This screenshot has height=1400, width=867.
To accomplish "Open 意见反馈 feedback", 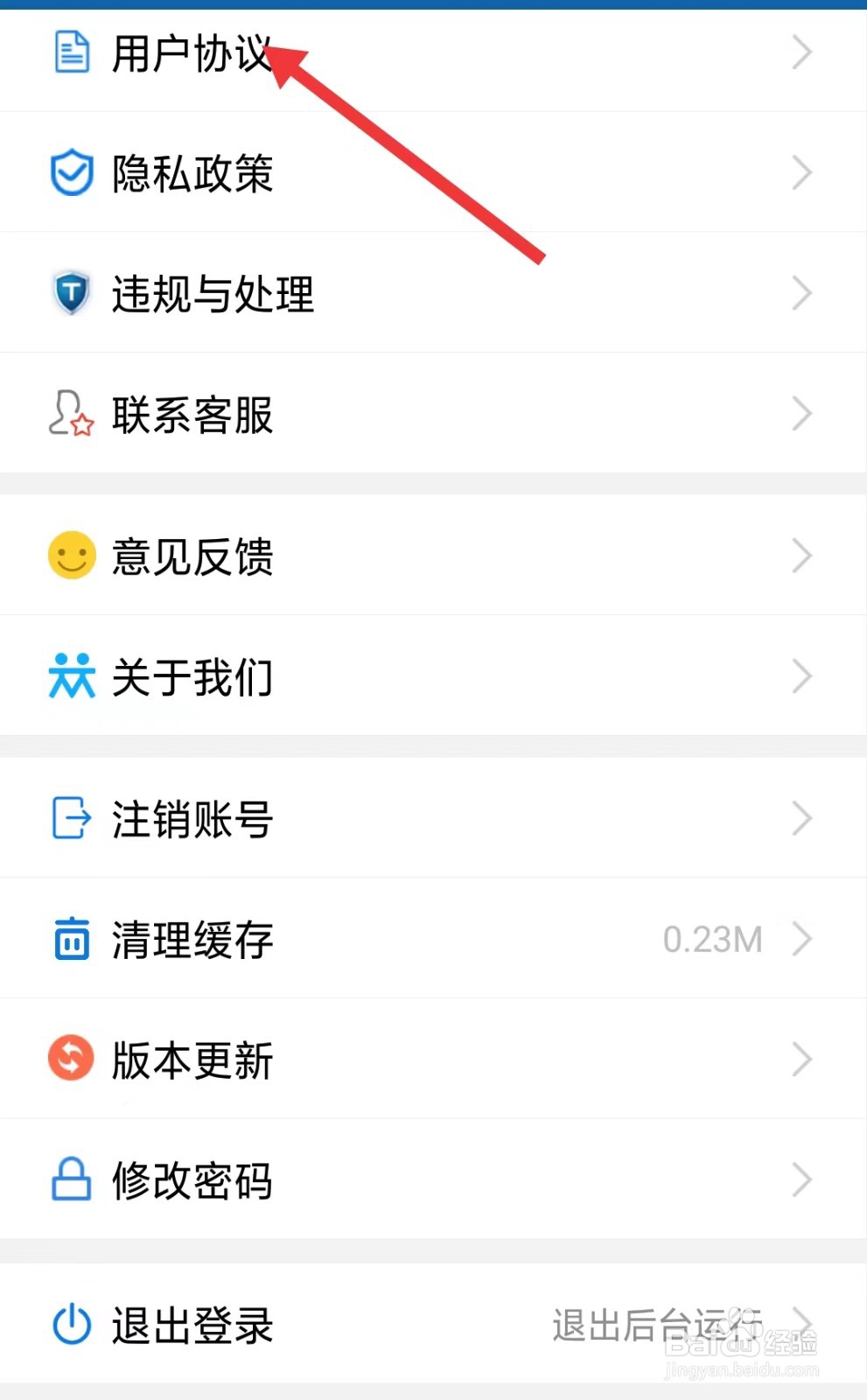I will tap(433, 555).
